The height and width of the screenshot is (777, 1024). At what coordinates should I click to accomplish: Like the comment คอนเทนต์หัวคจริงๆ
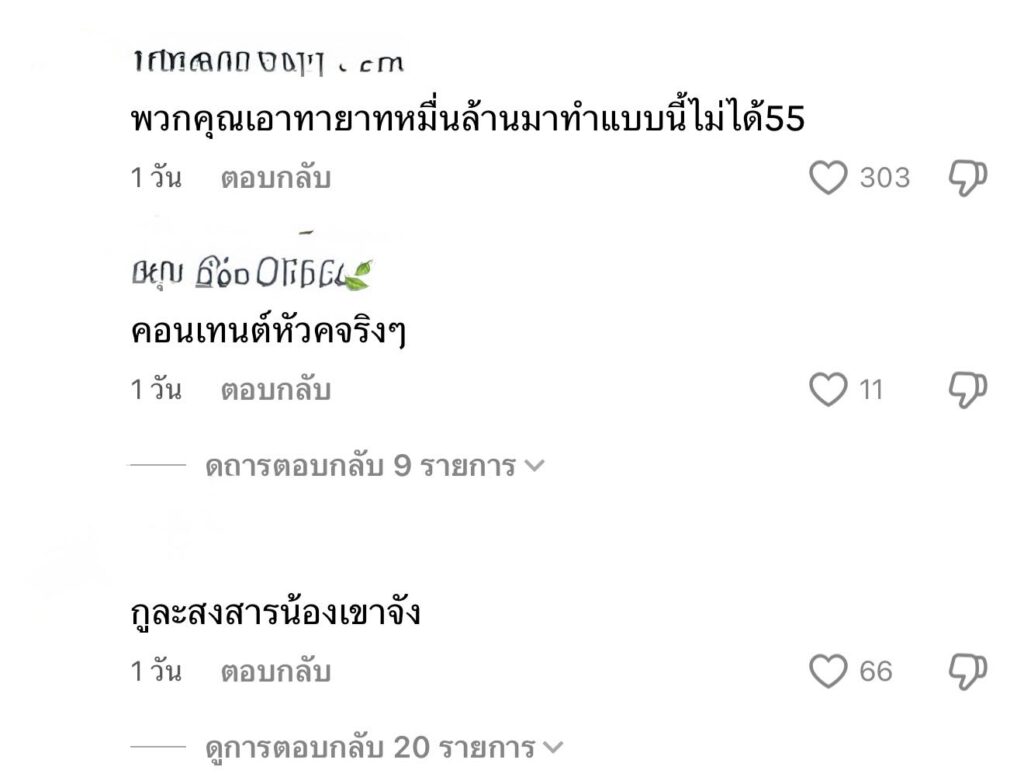[x=828, y=389]
